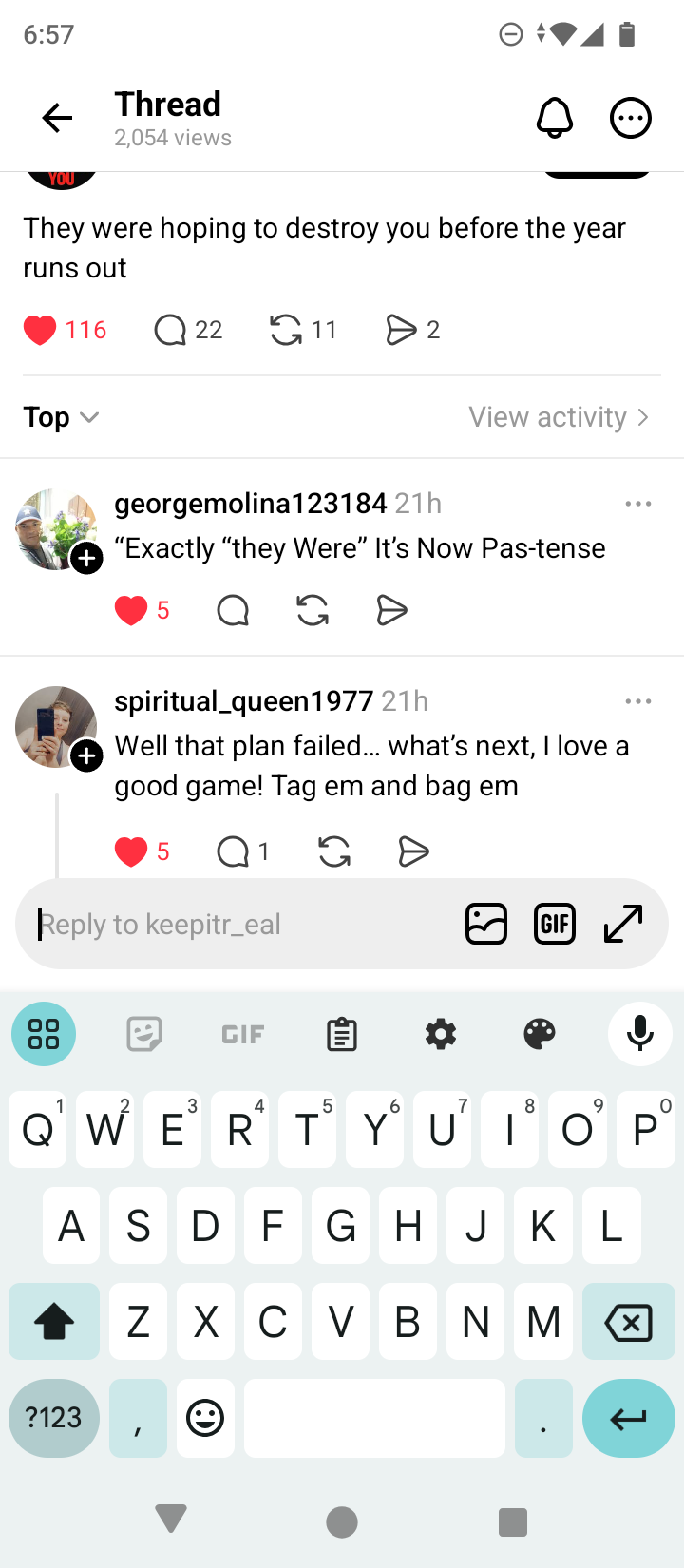Open the thread notifications bell
The height and width of the screenshot is (1568, 684).
(555, 119)
